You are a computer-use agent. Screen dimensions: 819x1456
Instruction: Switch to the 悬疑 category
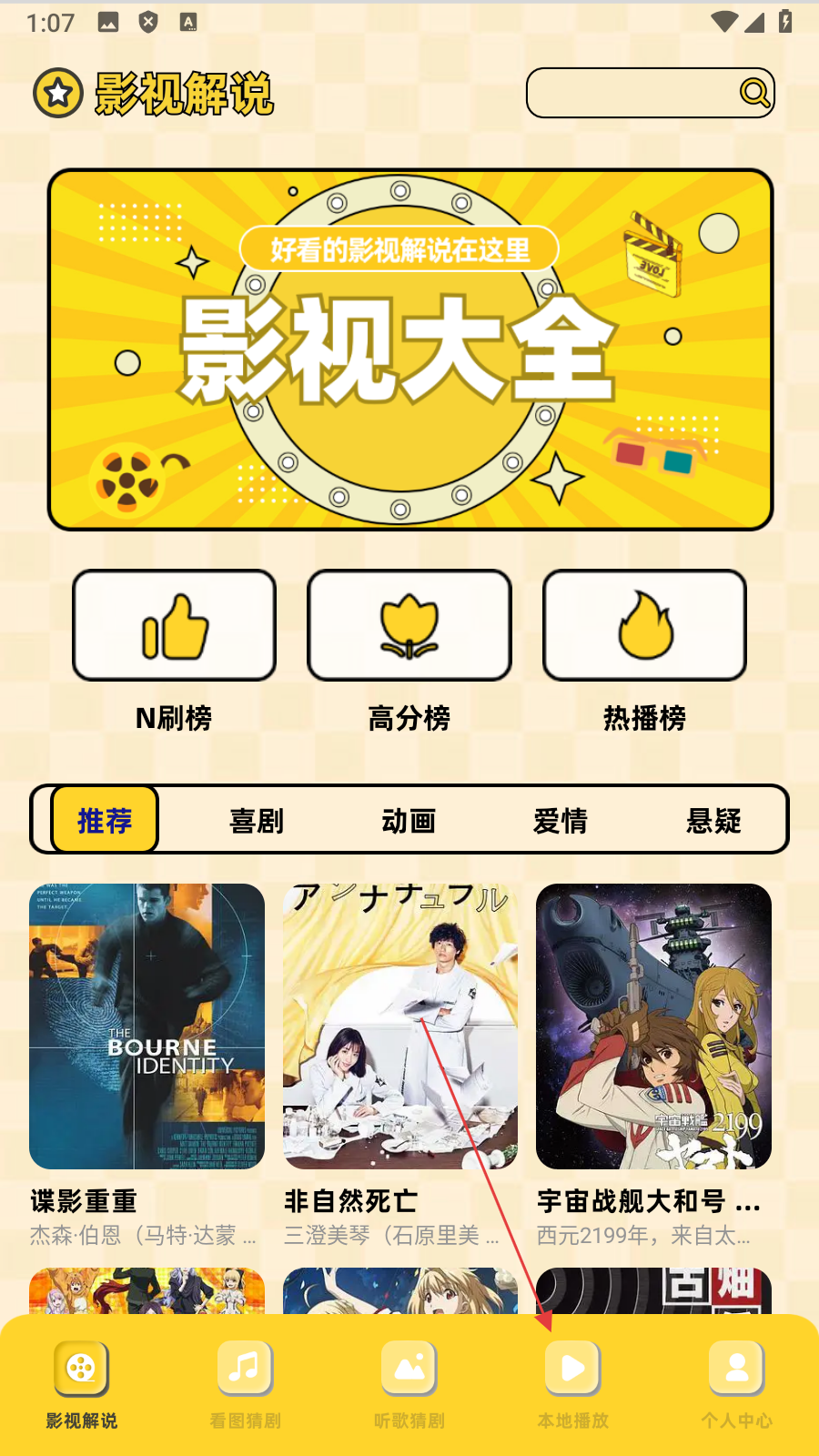click(x=713, y=820)
